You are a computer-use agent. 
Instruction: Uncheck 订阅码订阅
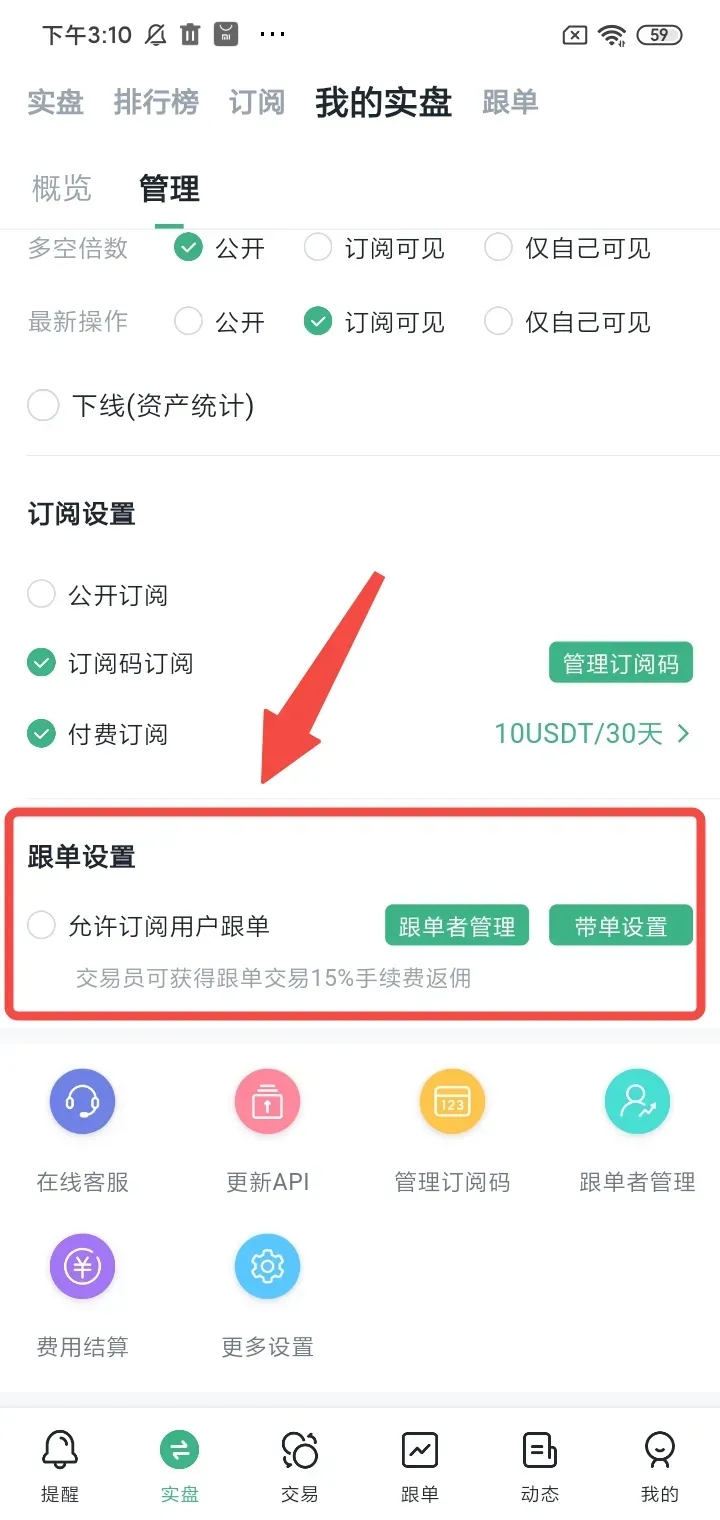(41, 663)
